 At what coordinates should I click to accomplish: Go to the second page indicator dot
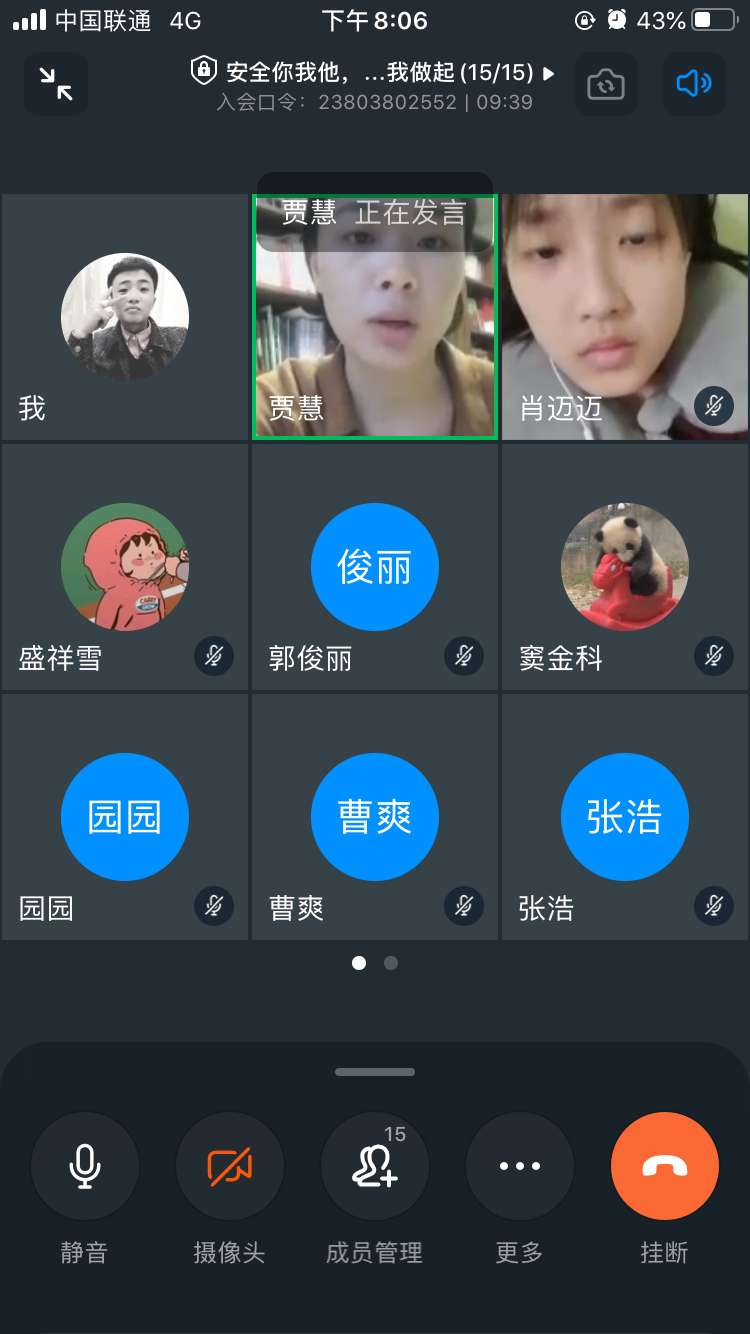pos(391,963)
